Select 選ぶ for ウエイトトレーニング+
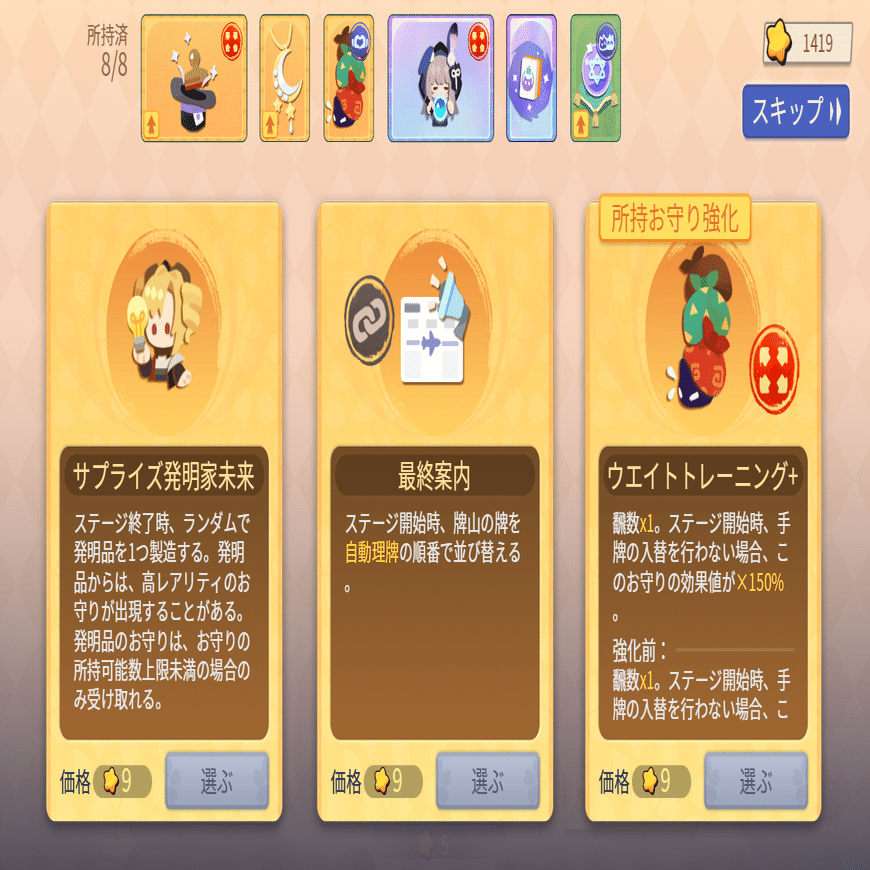 [756, 781]
